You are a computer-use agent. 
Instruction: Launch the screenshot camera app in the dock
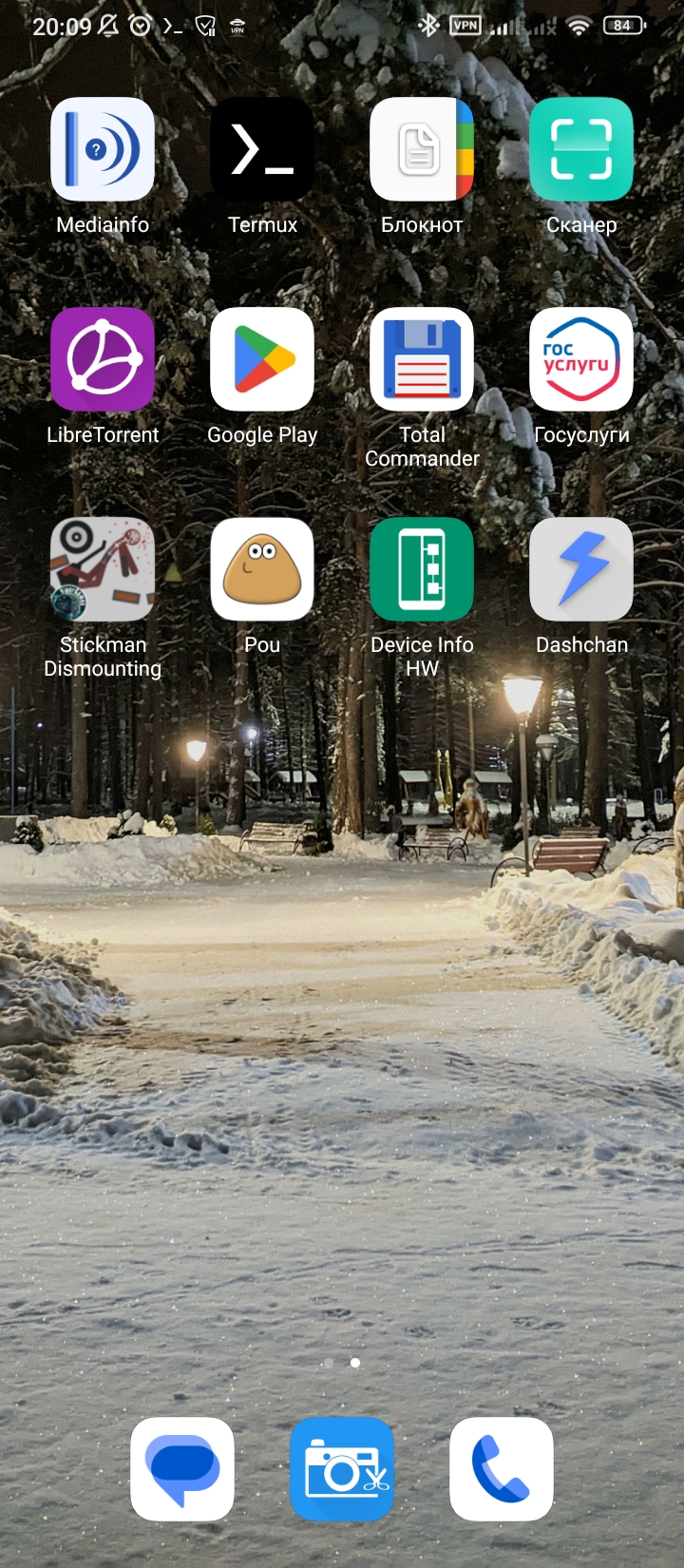tap(342, 1469)
